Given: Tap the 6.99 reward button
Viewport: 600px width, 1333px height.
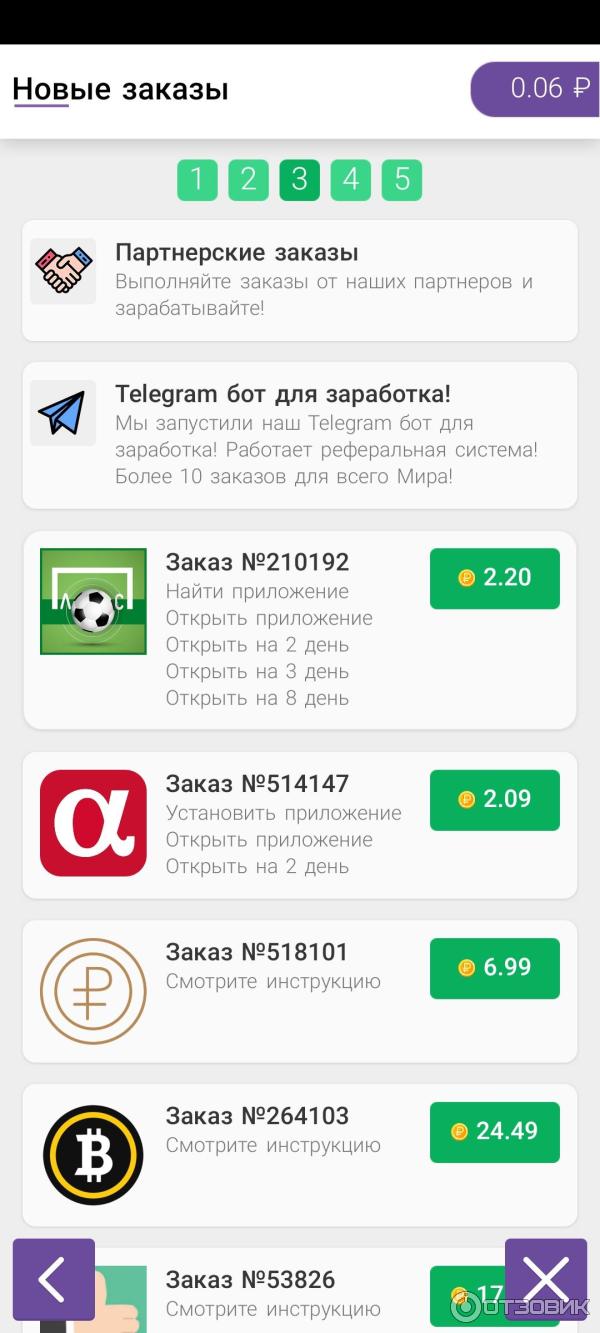Looking at the screenshot, I should [495, 968].
